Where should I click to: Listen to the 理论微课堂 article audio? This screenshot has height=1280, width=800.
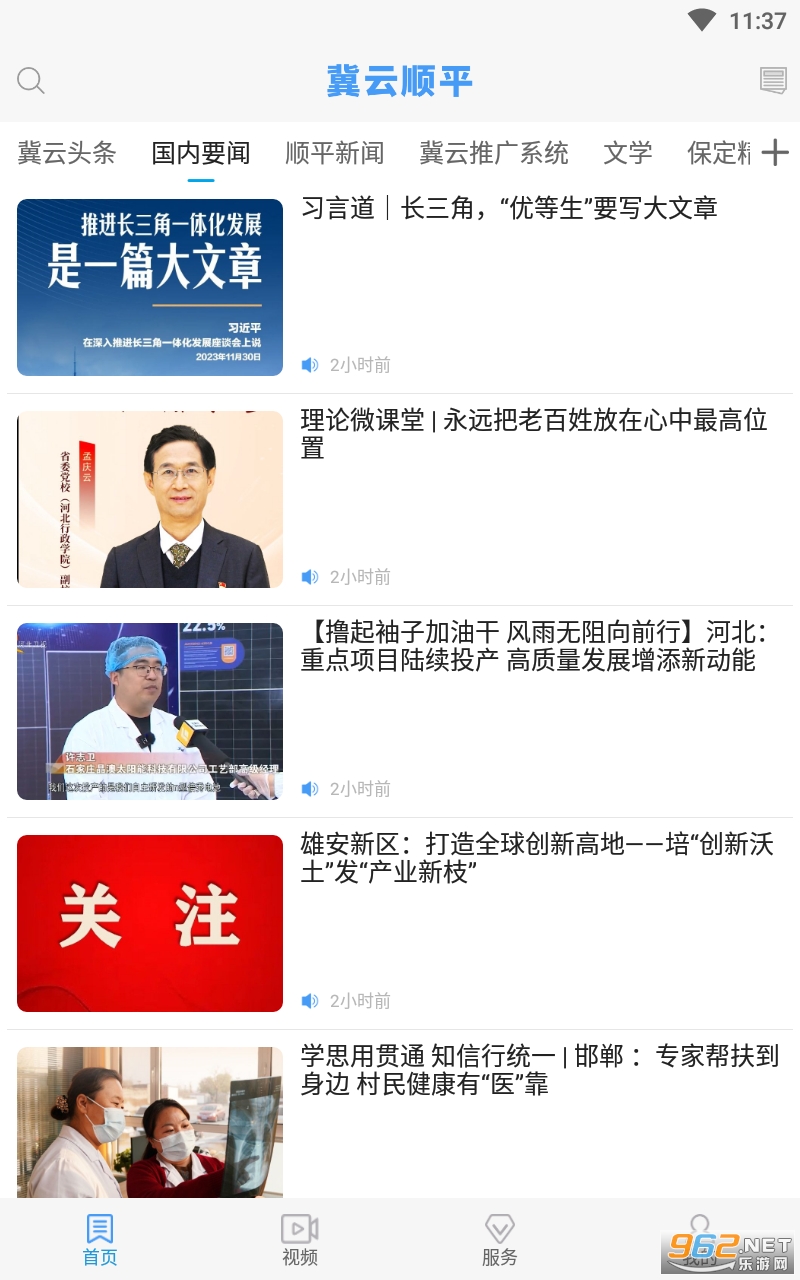(x=310, y=577)
